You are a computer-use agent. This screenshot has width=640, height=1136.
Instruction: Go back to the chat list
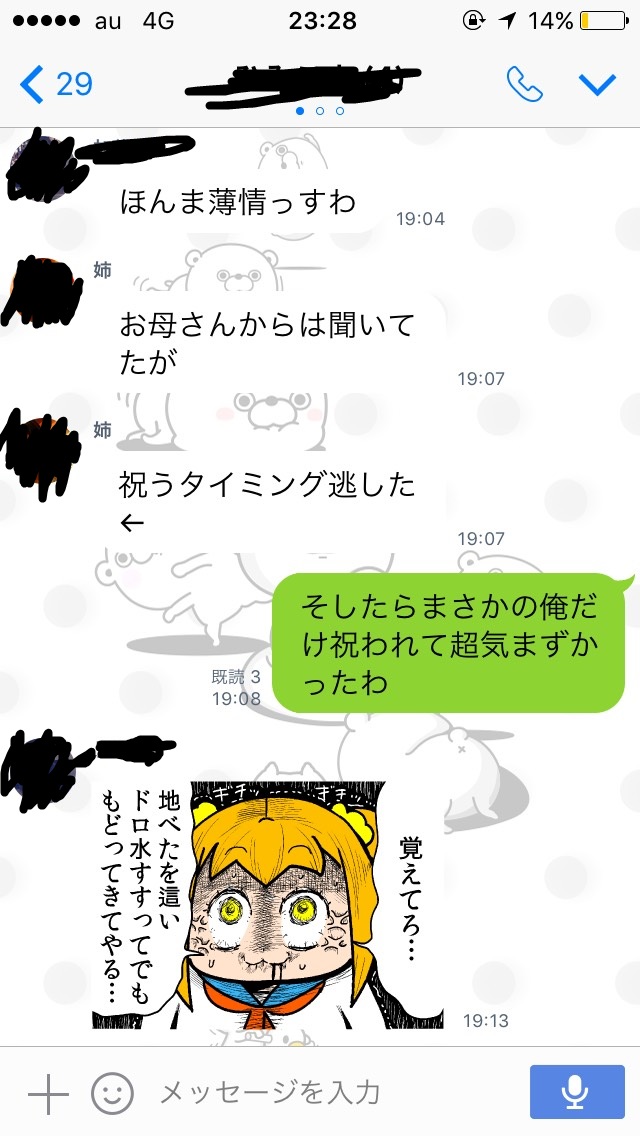pyautogui.click(x=55, y=84)
